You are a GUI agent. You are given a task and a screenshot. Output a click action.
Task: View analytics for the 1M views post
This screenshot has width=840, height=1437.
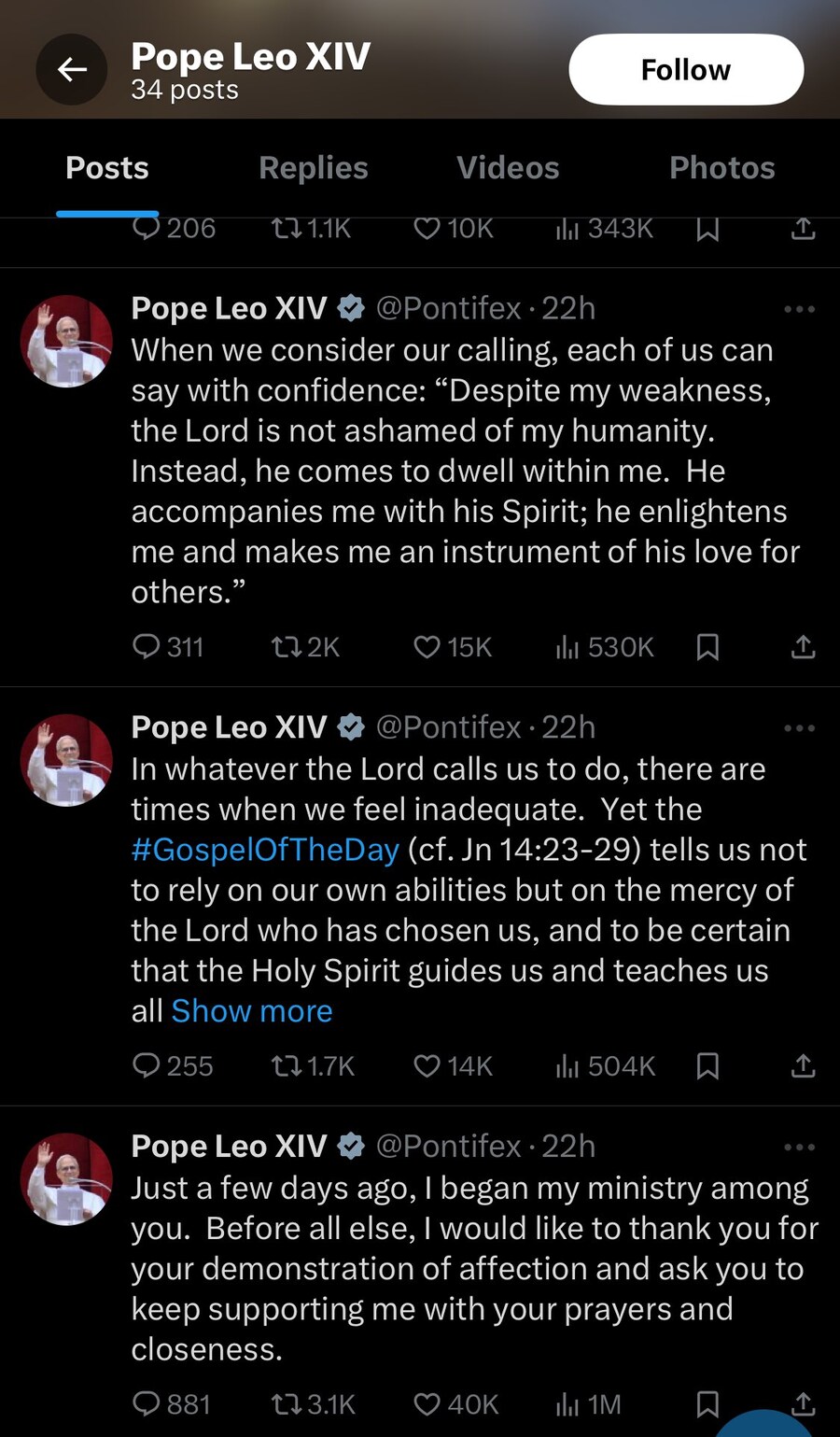coord(588,1404)
